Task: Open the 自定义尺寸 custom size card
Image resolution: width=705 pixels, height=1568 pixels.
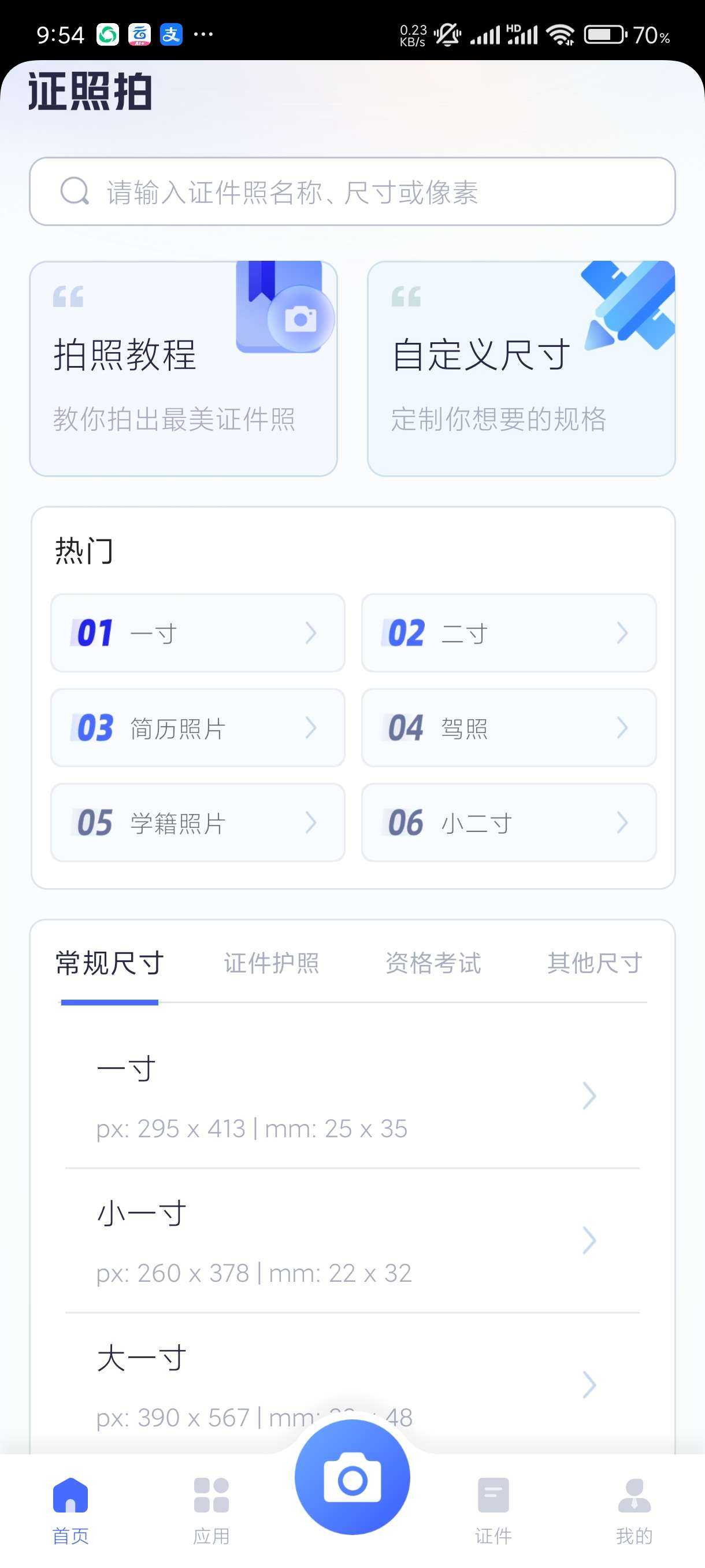Action: [x=521, y=369]
